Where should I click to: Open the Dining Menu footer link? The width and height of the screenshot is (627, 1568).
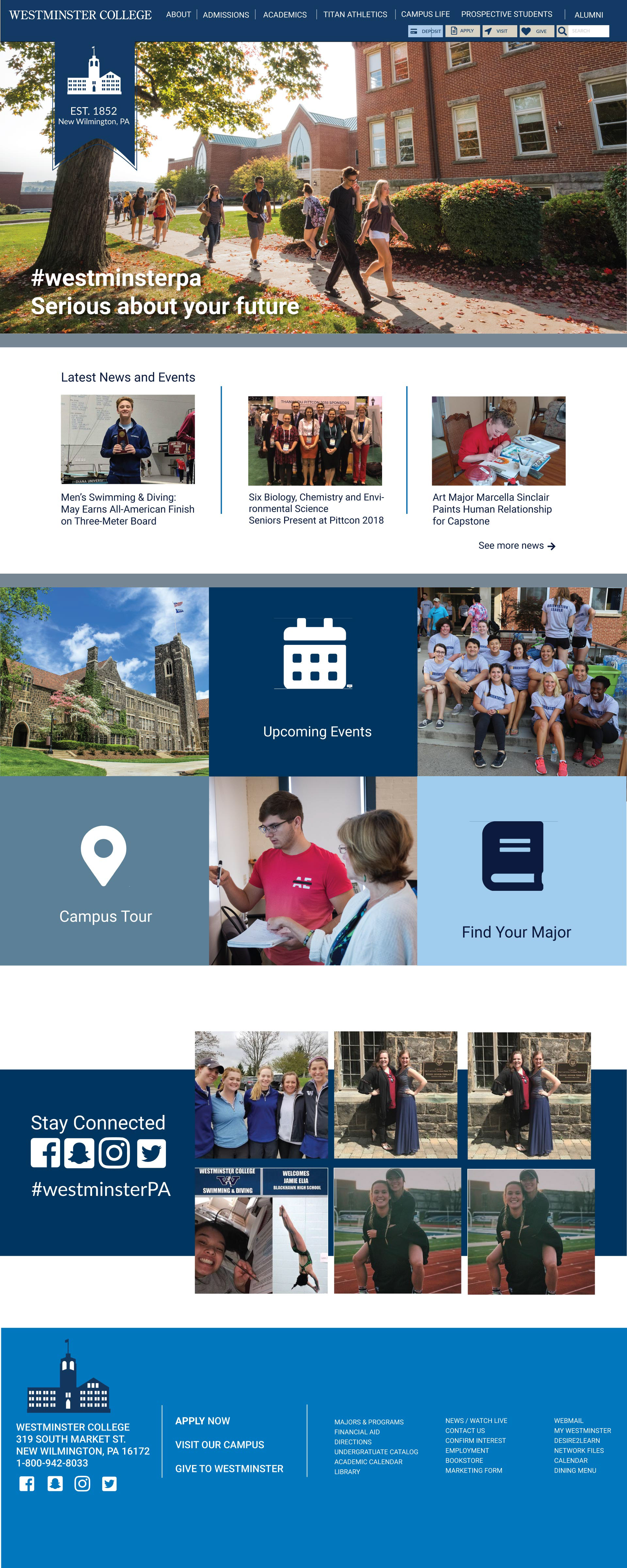pos(575,1470)
